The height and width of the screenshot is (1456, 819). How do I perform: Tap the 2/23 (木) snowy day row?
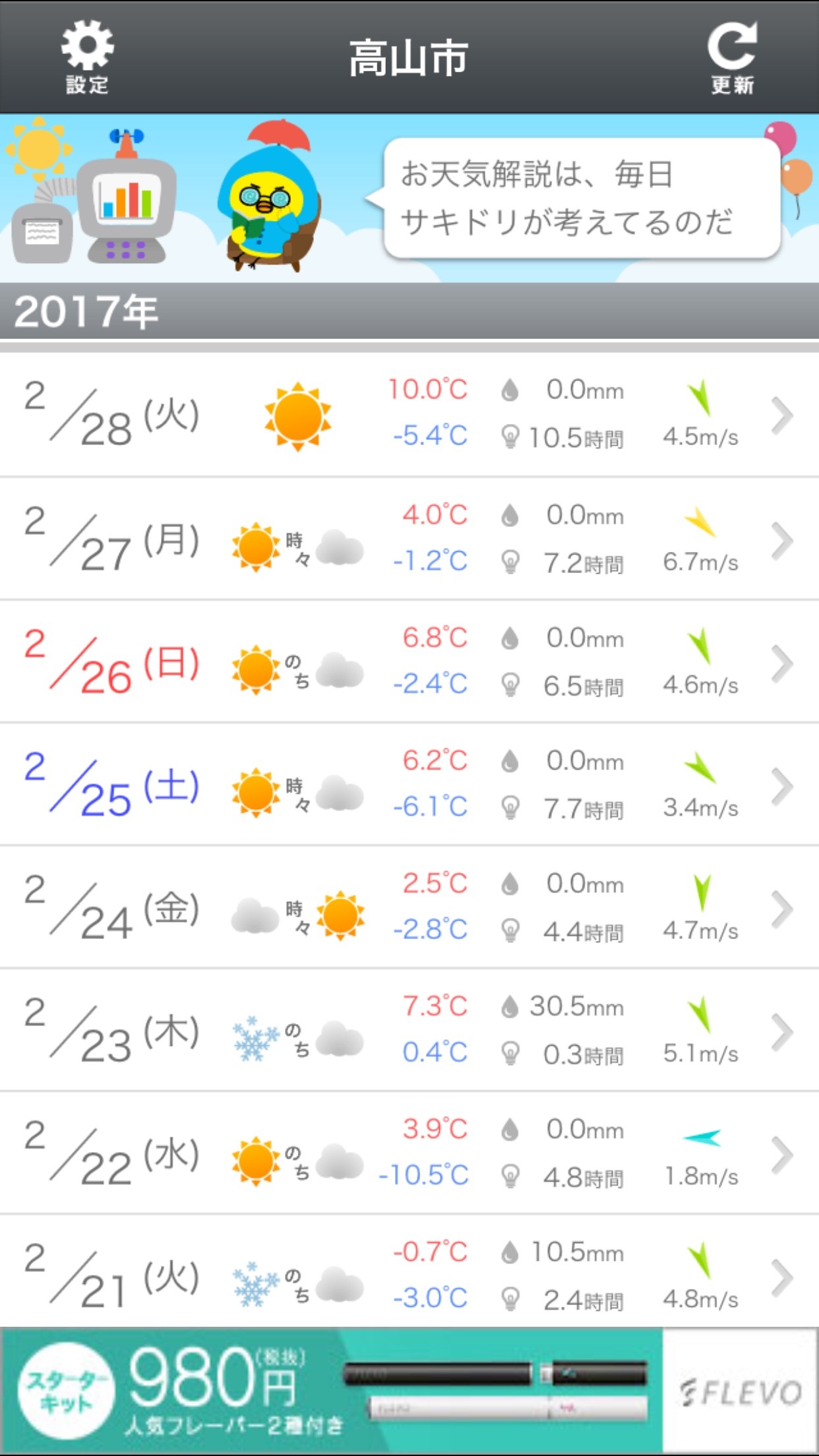[x=409, y=1031]
